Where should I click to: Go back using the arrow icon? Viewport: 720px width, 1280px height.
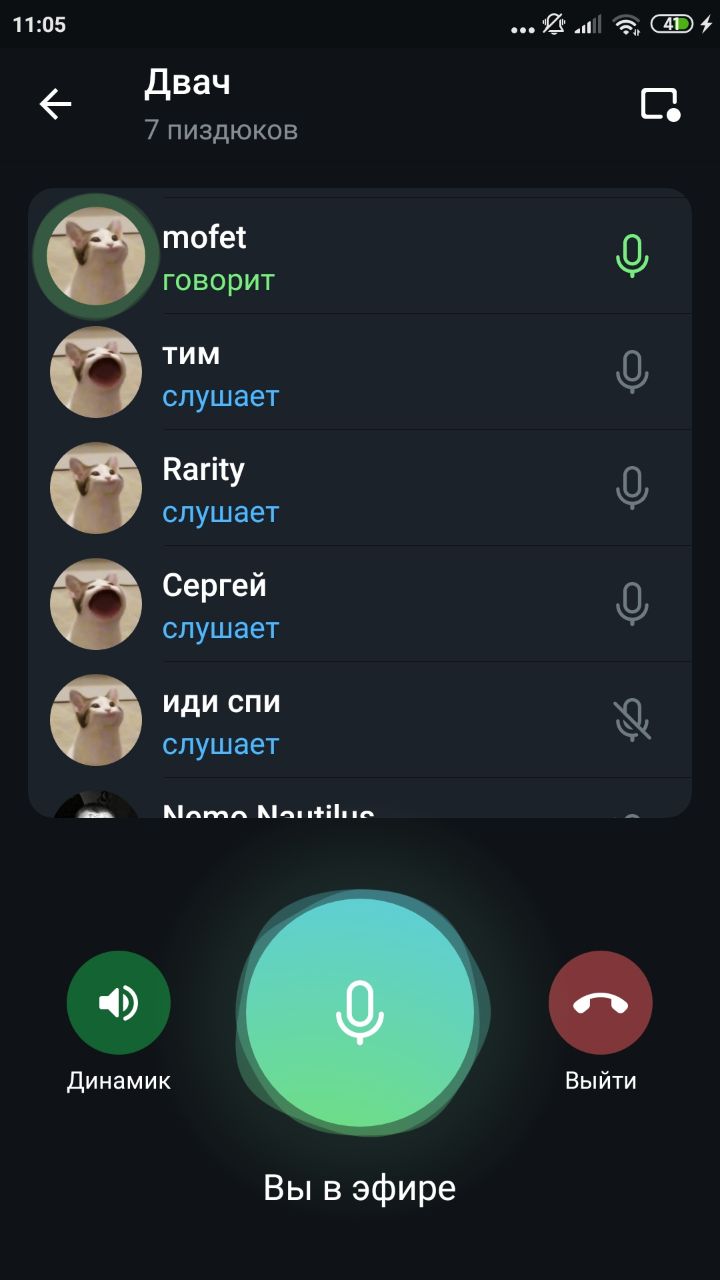point(55,104)
